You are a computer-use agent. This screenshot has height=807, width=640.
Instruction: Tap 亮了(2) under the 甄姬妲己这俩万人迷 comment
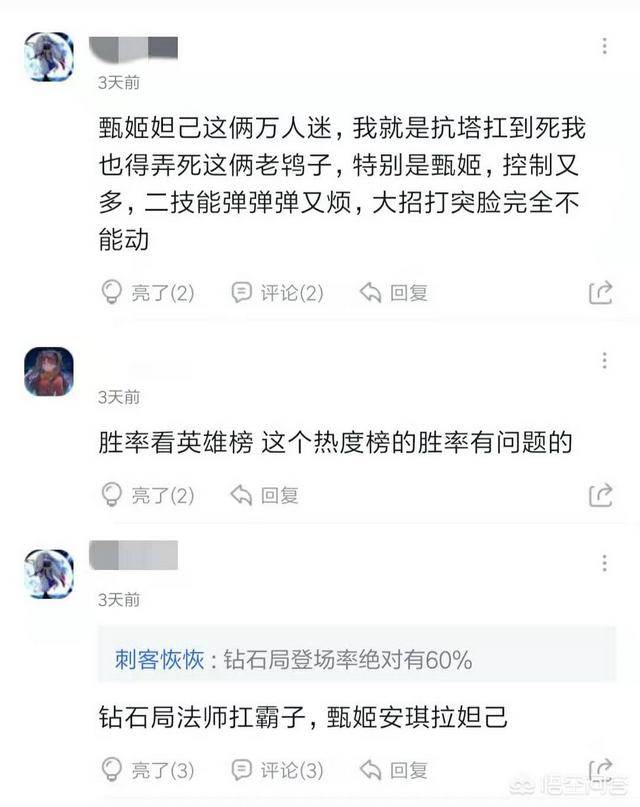(148, 293)
